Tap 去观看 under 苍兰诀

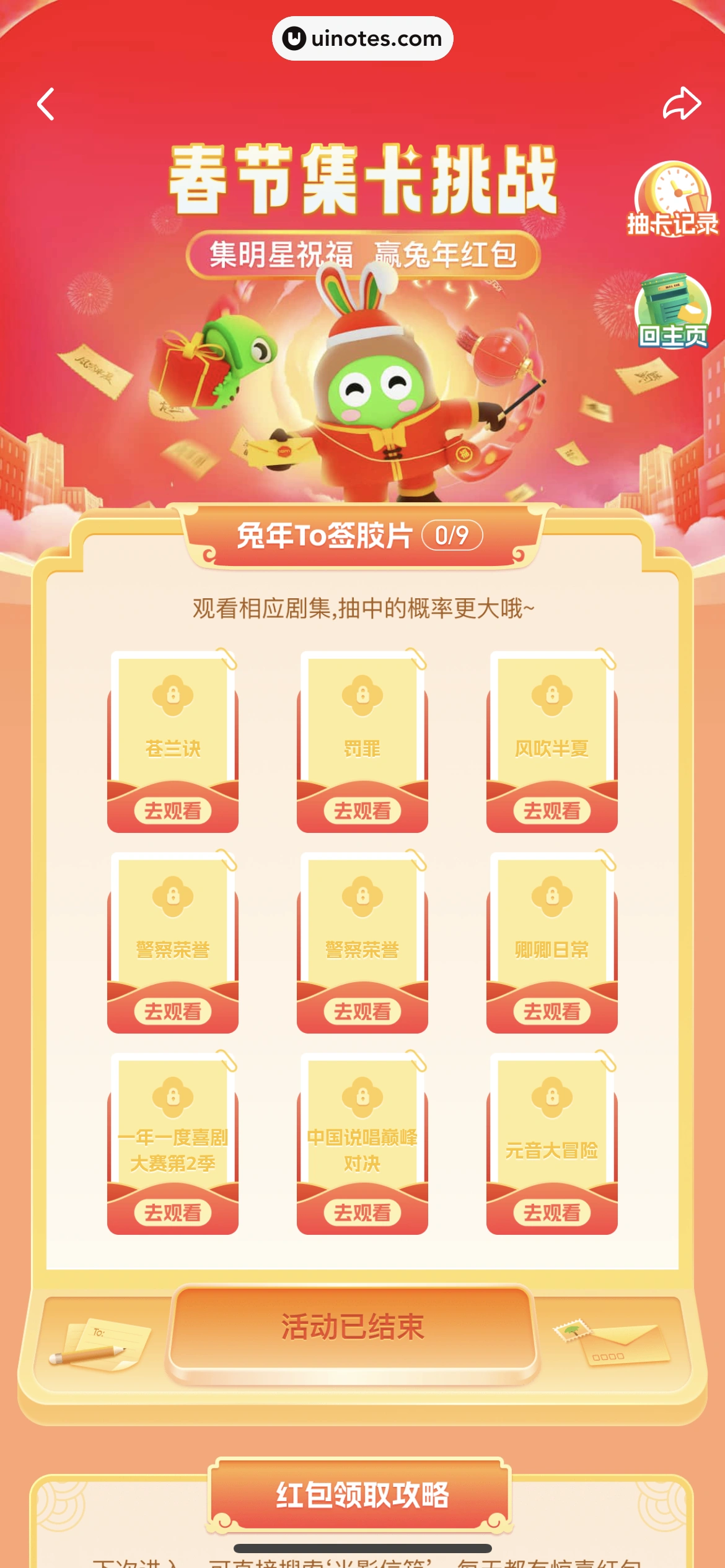173,811
